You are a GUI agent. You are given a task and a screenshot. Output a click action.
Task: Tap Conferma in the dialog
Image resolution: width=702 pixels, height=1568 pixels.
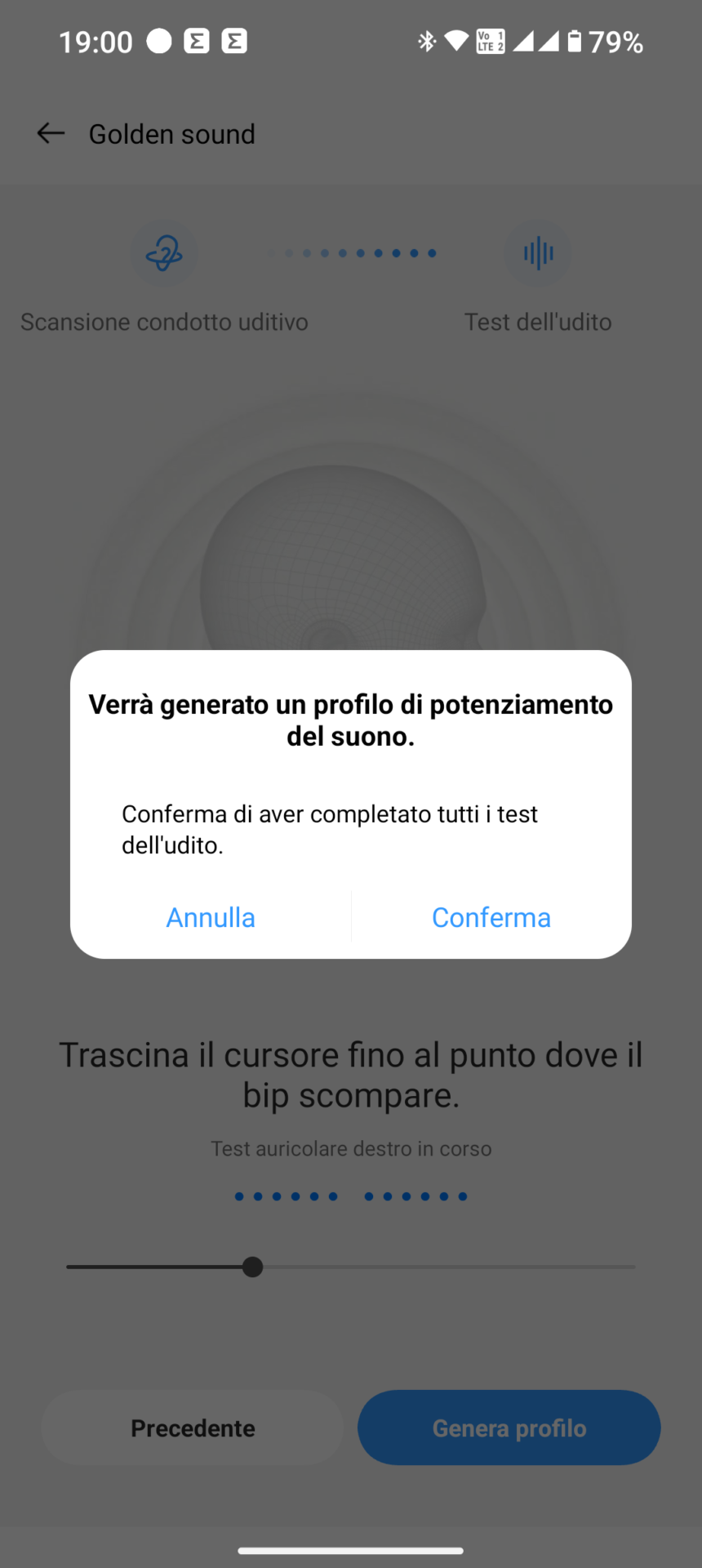tap(491, 917)
